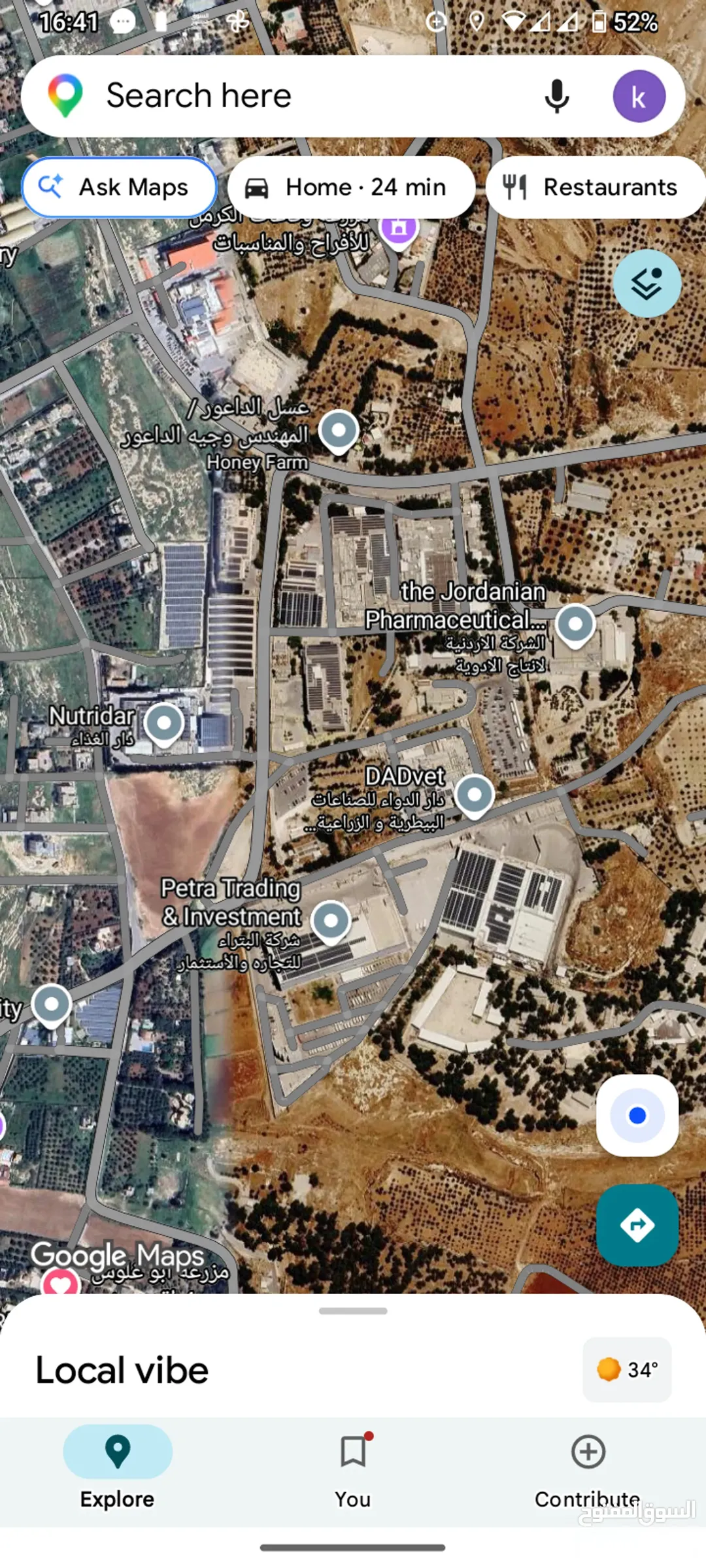Start voice search with the microphone
The width and height of the screenshot is (706, 1568).
coord(557,96)
